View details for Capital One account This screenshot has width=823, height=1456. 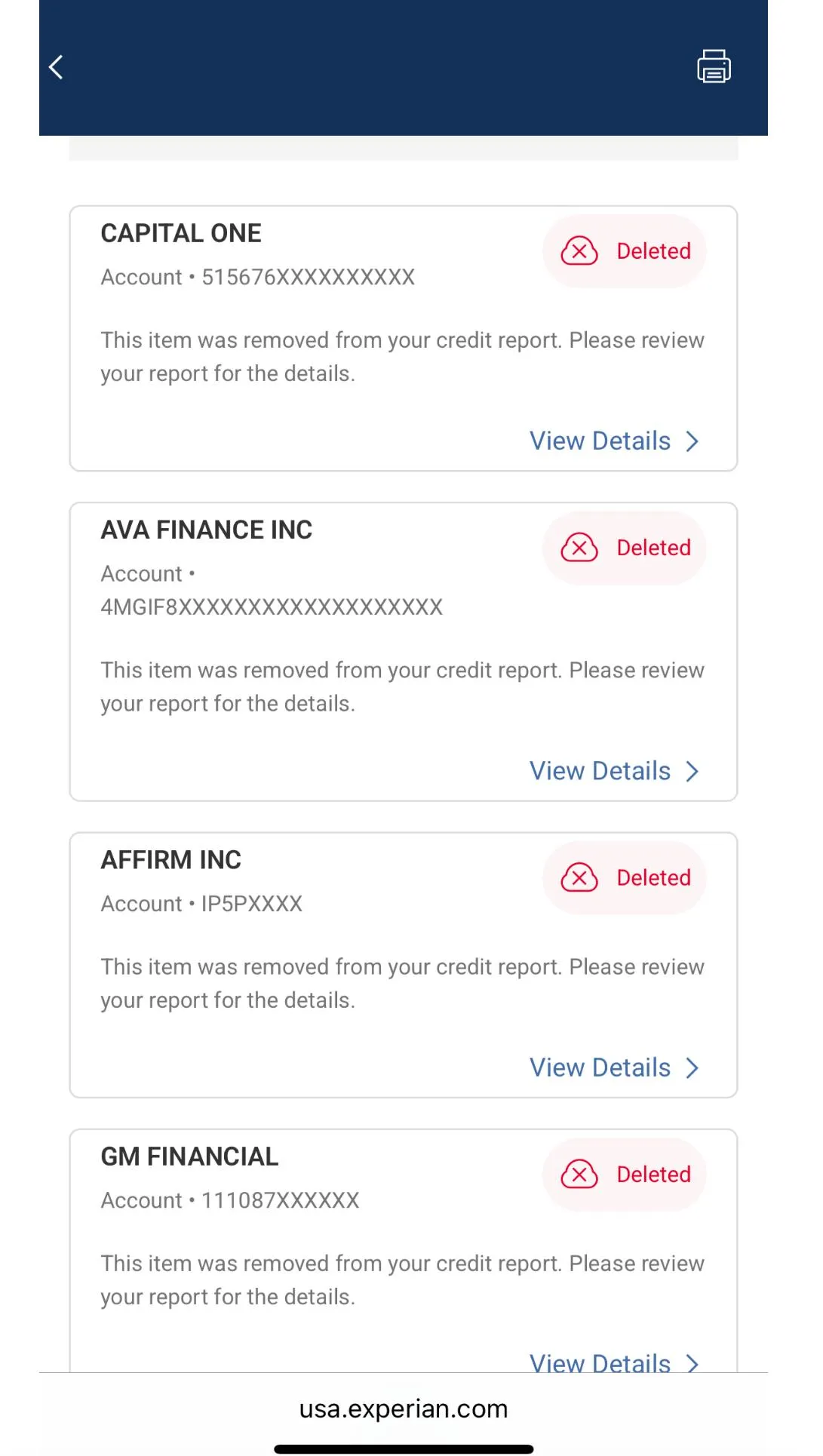(614, 441)
